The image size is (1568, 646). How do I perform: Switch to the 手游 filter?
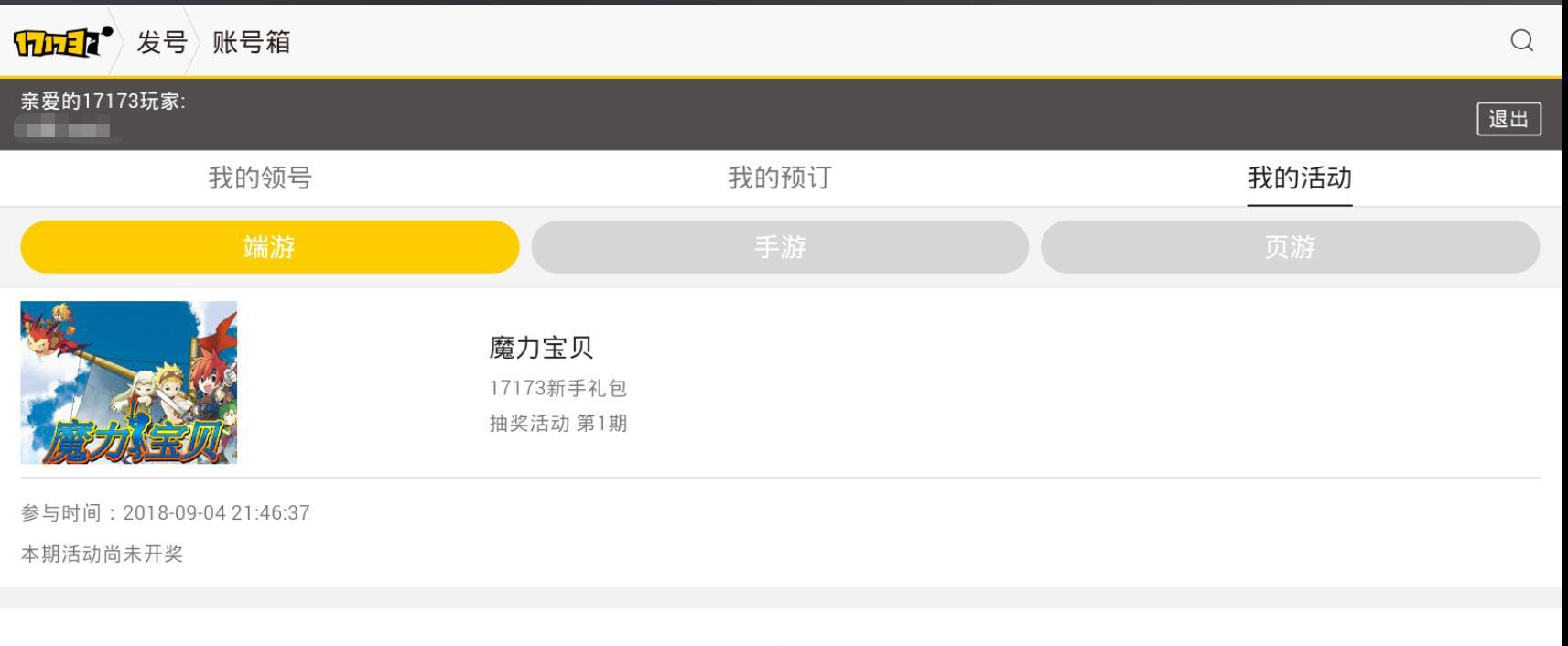(x=779, y=247)
